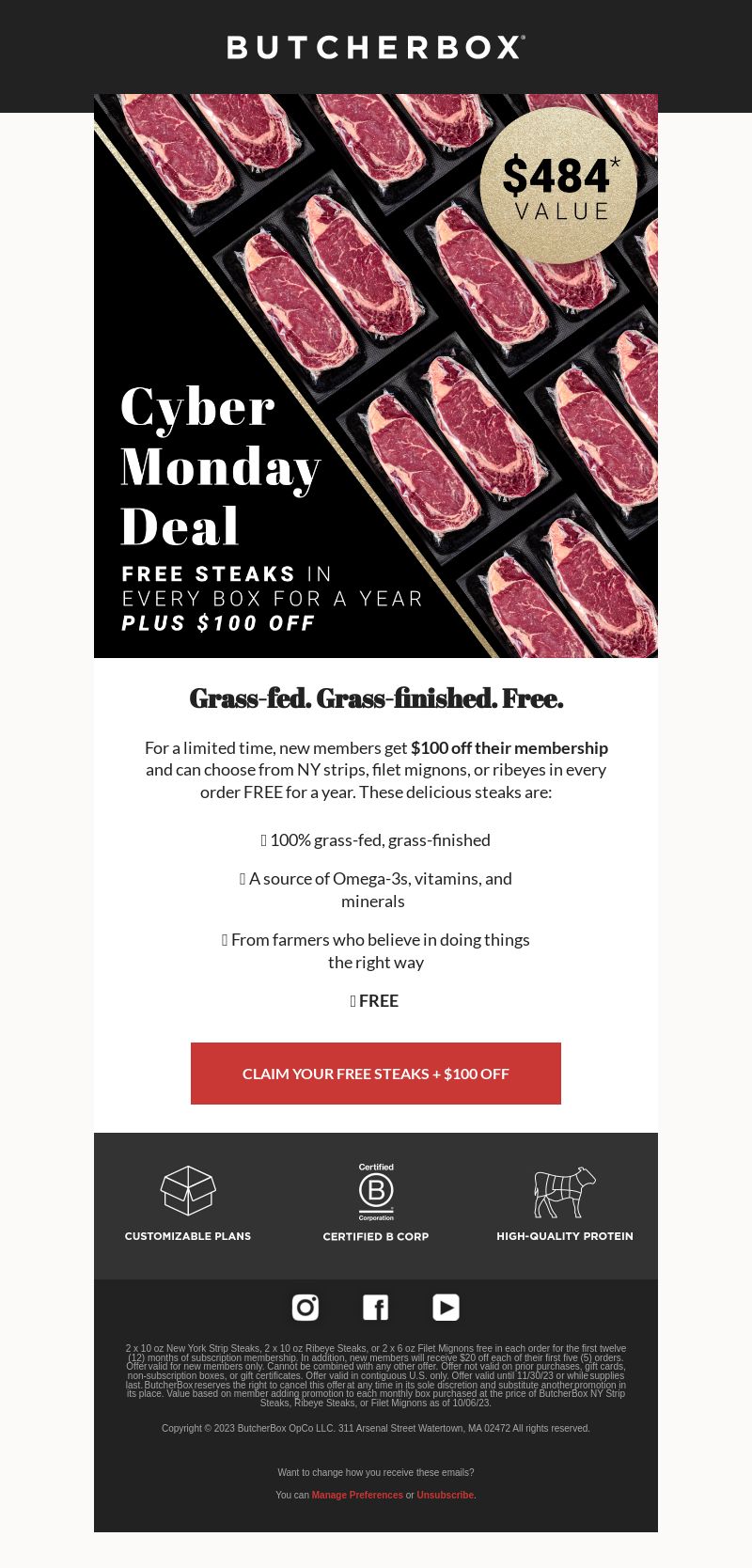Open the ButcherBox YouTube channel
The height and width of the screenshot is (1568, 752).
(446, 1308)
